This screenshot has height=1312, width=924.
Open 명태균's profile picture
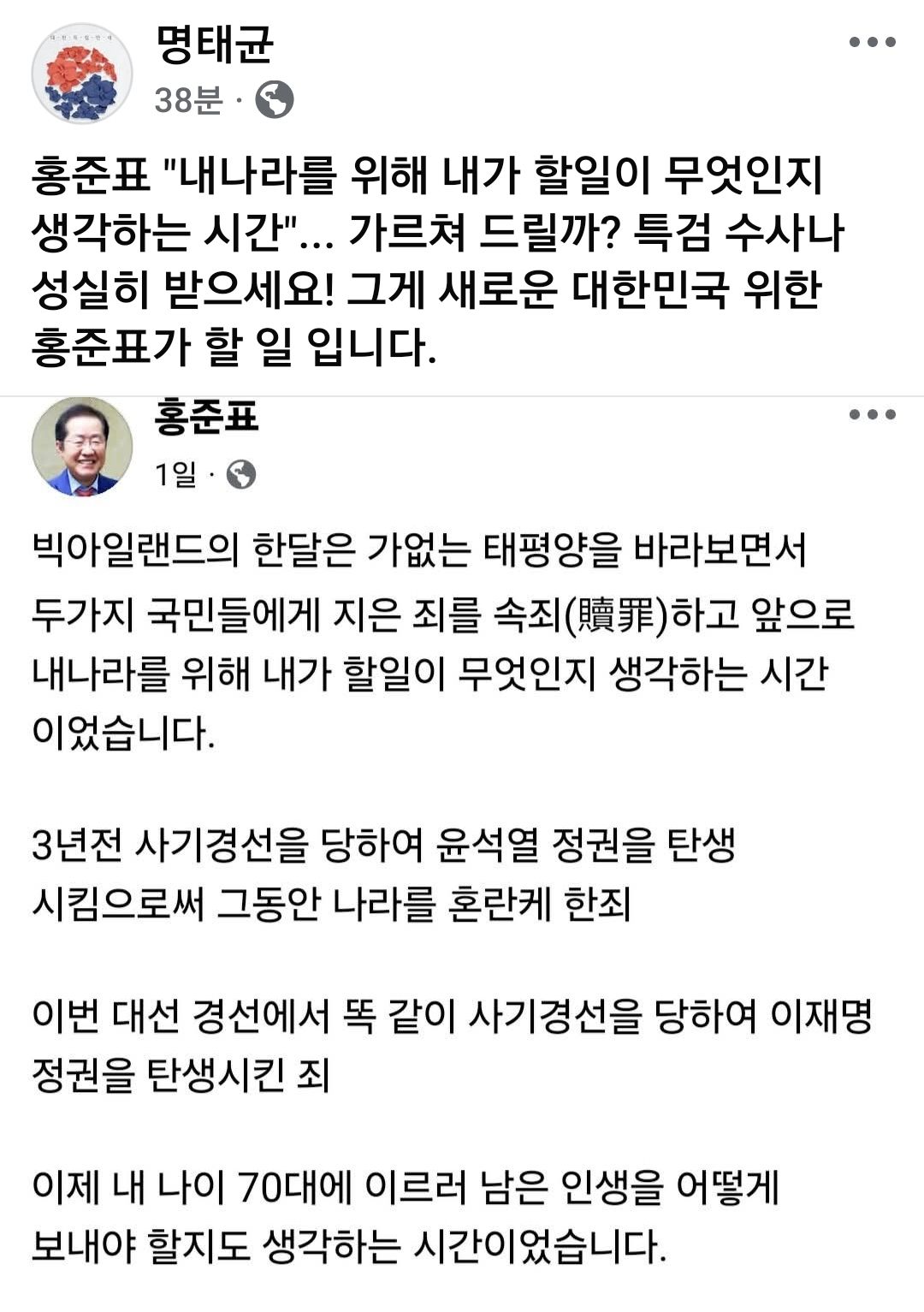(x=82, y=74)
